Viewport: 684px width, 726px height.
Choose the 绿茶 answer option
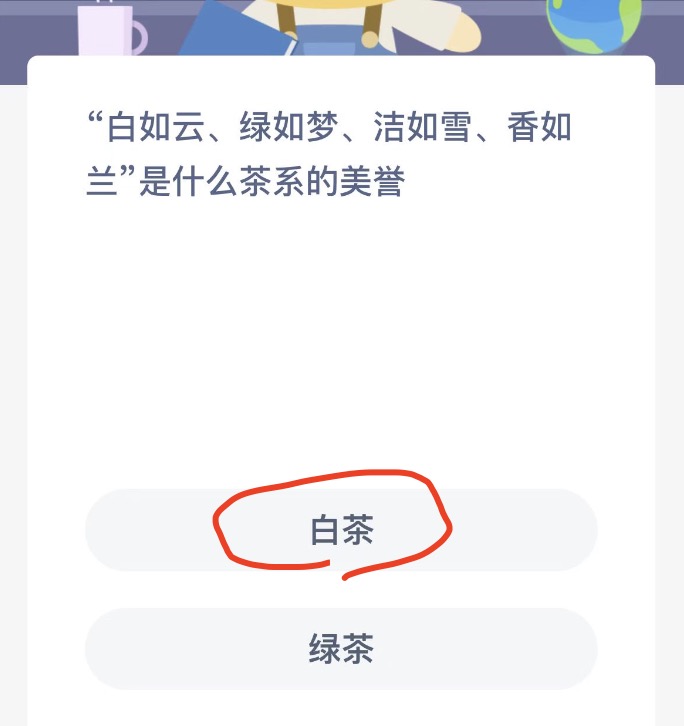click(x=341, y=649)
